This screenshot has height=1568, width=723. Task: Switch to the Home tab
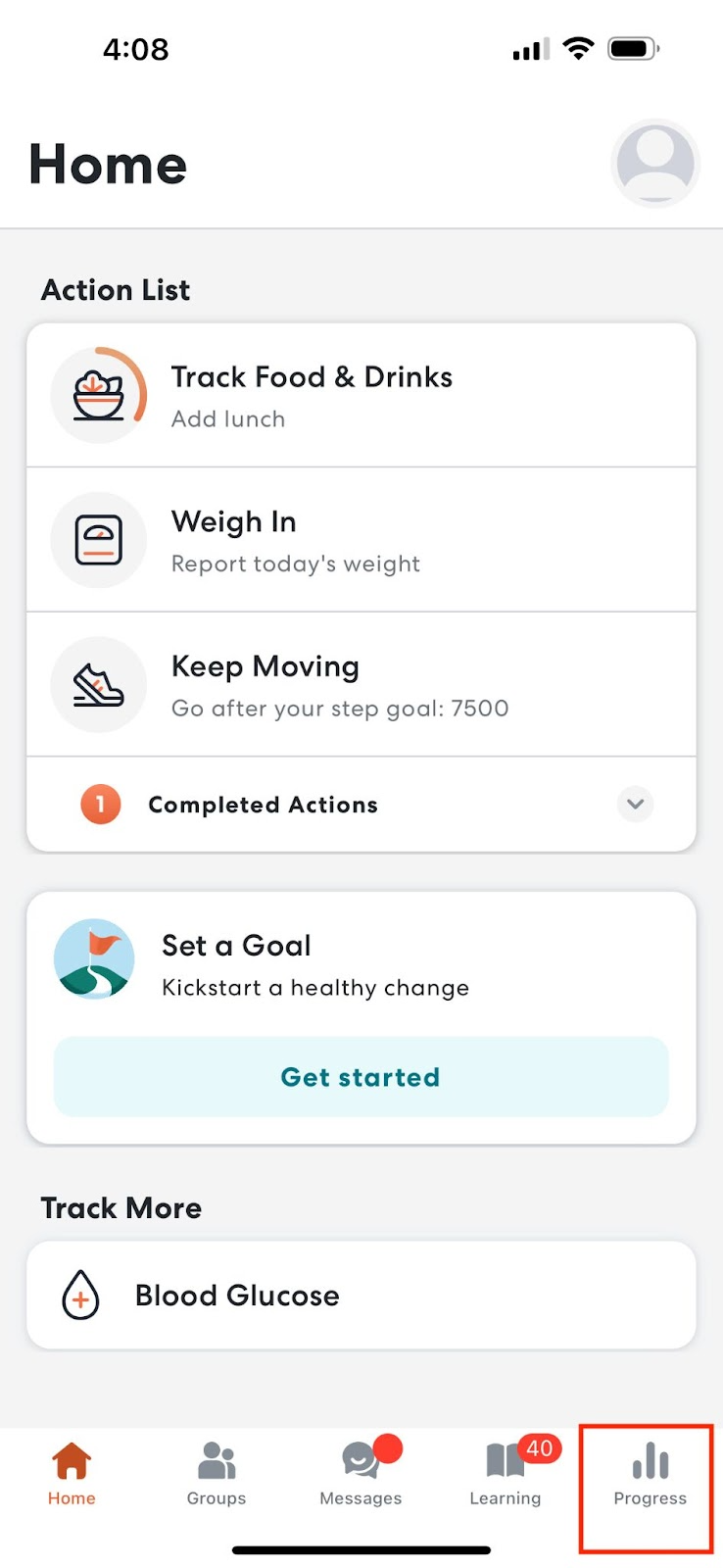coord(72,1474)
